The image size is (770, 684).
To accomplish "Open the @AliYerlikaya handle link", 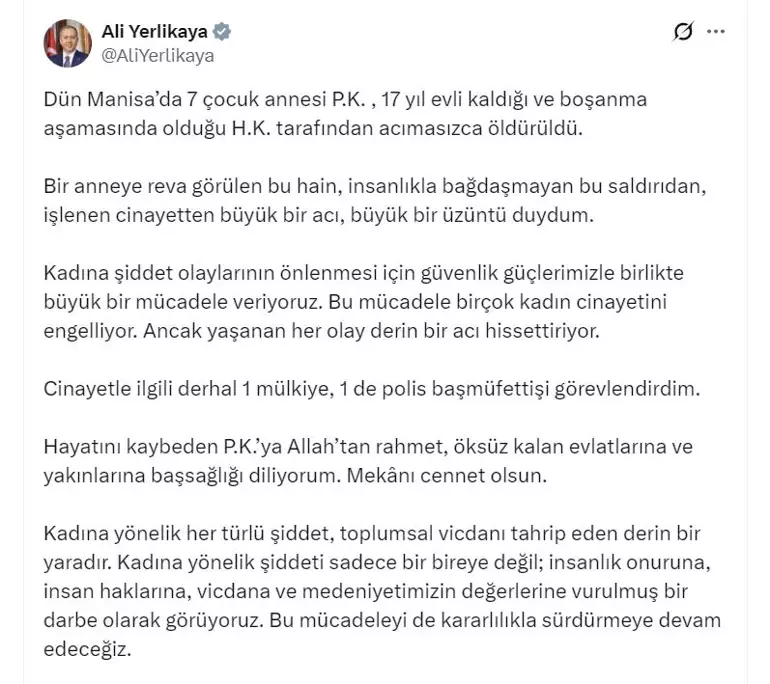I will [x=158, y=56].
